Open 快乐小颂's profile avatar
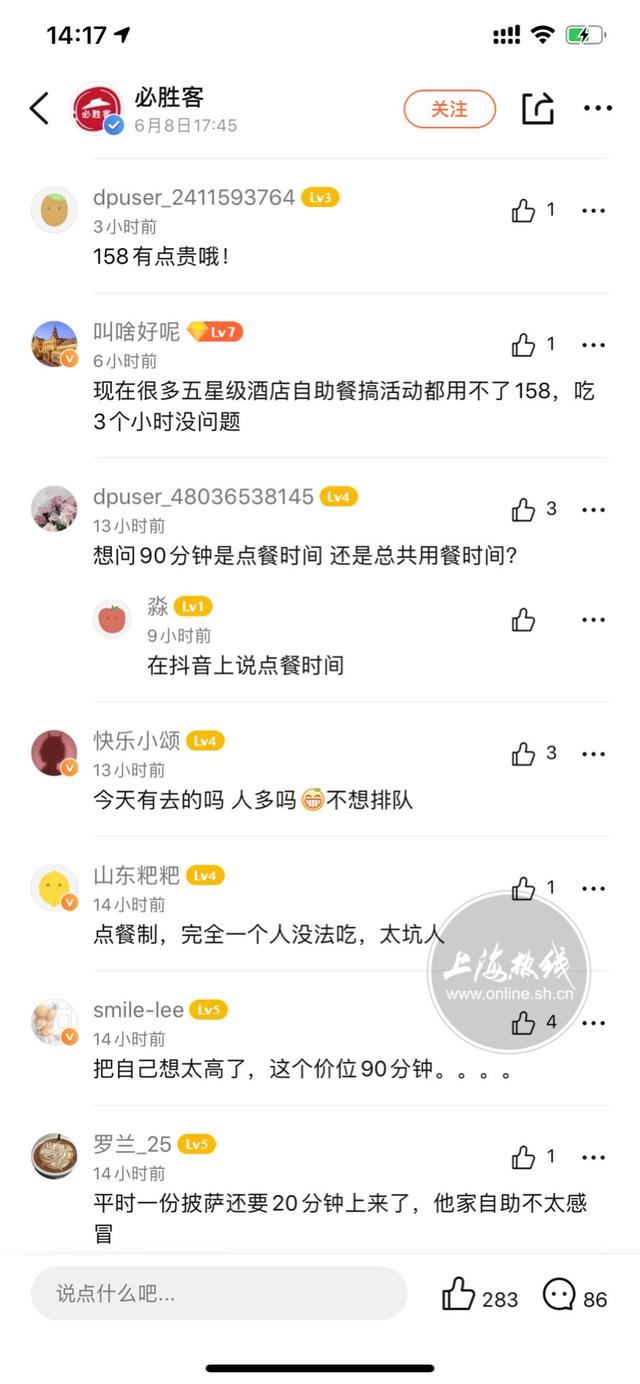The image size is (640, 1384). 54,752
